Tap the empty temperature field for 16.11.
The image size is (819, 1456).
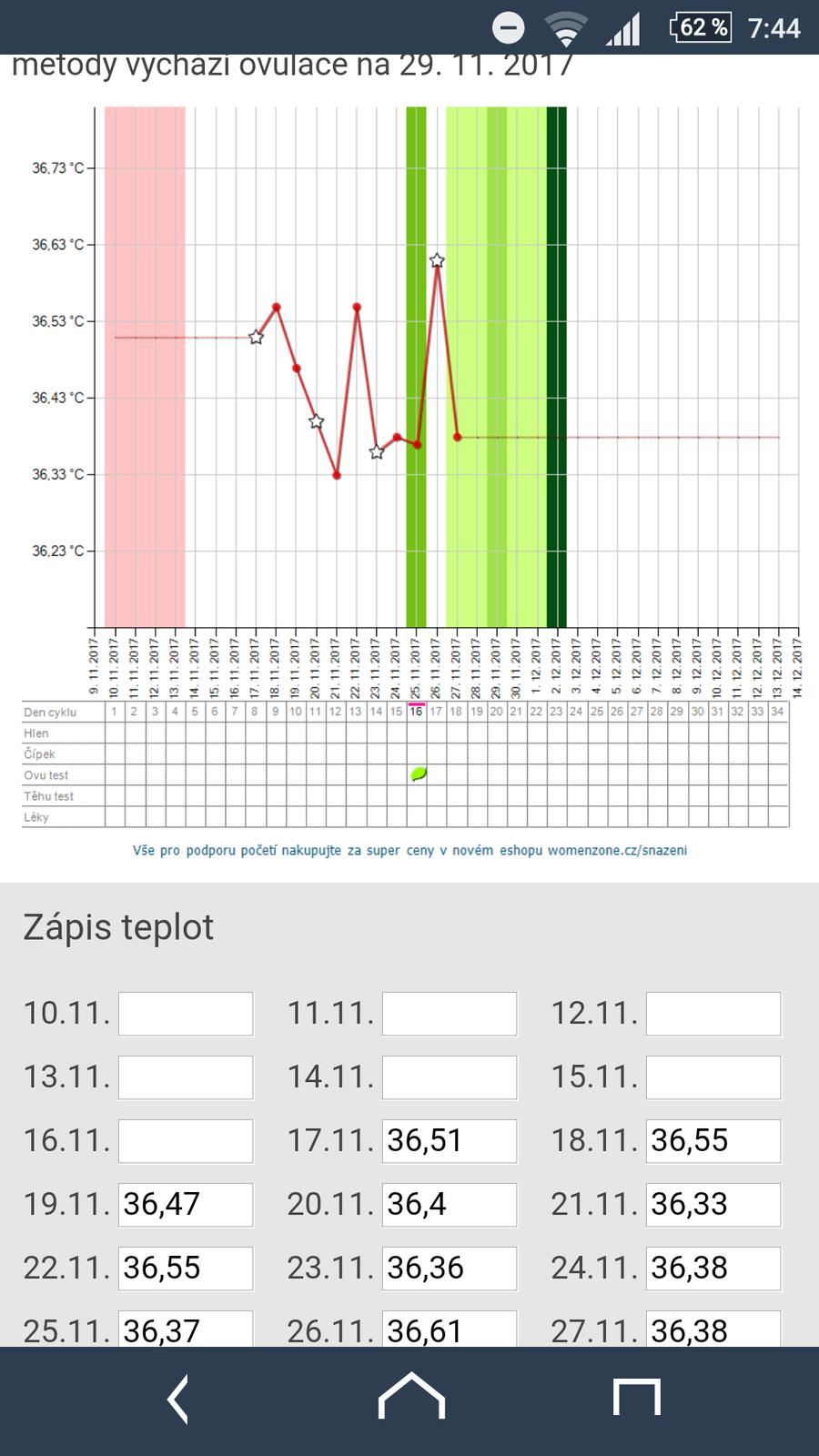186,1141
